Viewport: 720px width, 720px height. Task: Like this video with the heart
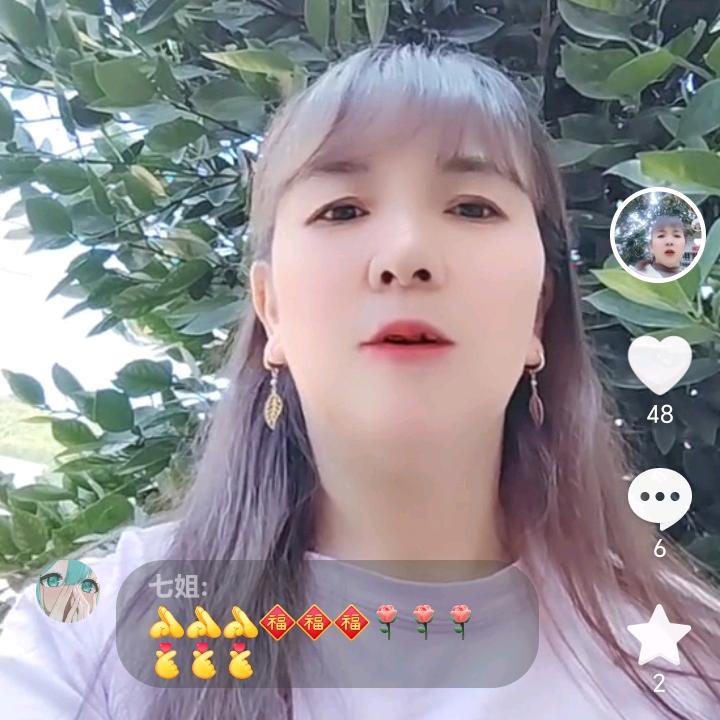click(659, 364)
